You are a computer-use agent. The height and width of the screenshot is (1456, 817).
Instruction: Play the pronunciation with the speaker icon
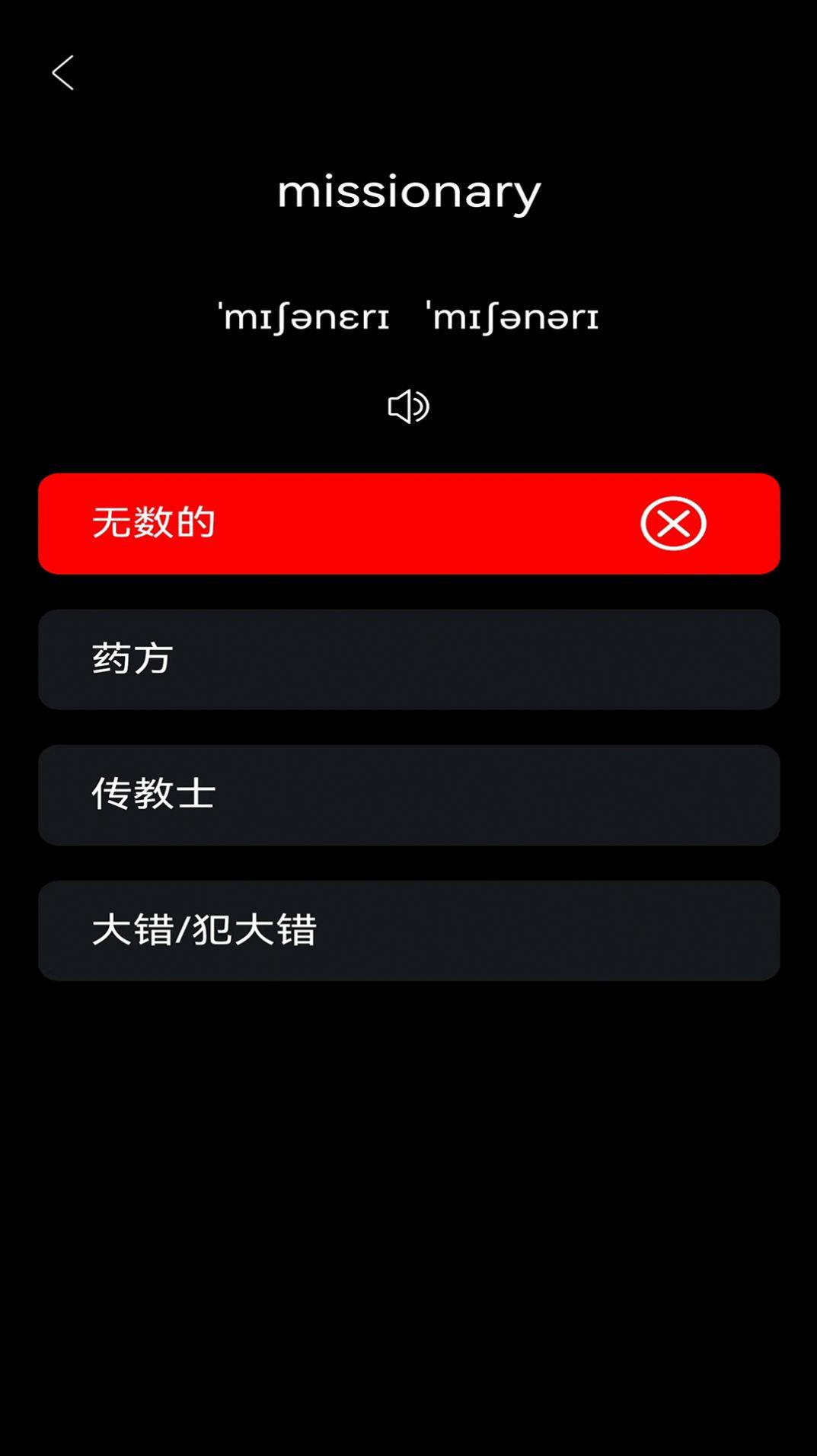(409, 406)
